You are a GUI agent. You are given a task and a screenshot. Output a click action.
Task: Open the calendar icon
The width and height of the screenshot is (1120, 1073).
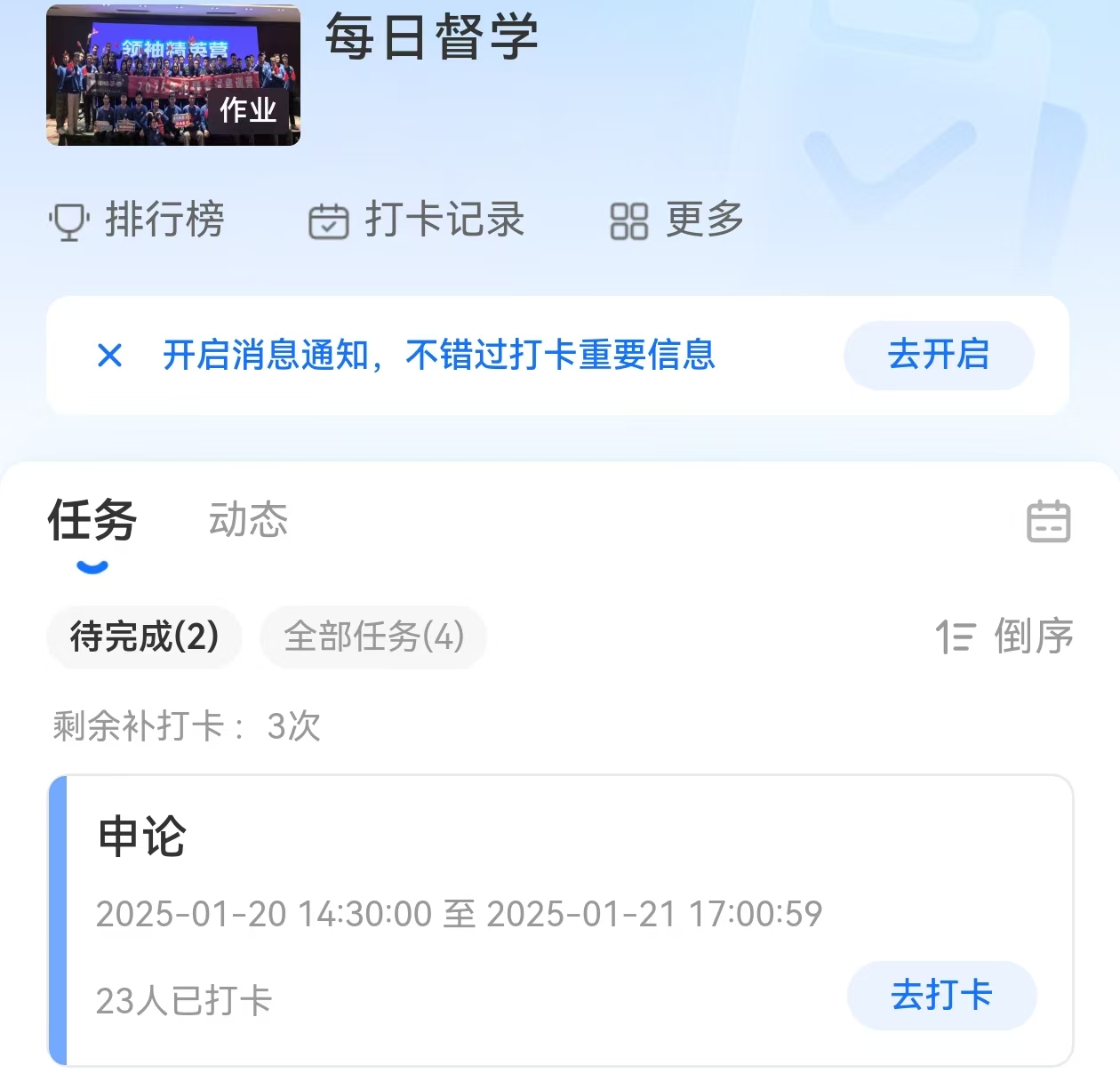click(x=1048, y=521)
